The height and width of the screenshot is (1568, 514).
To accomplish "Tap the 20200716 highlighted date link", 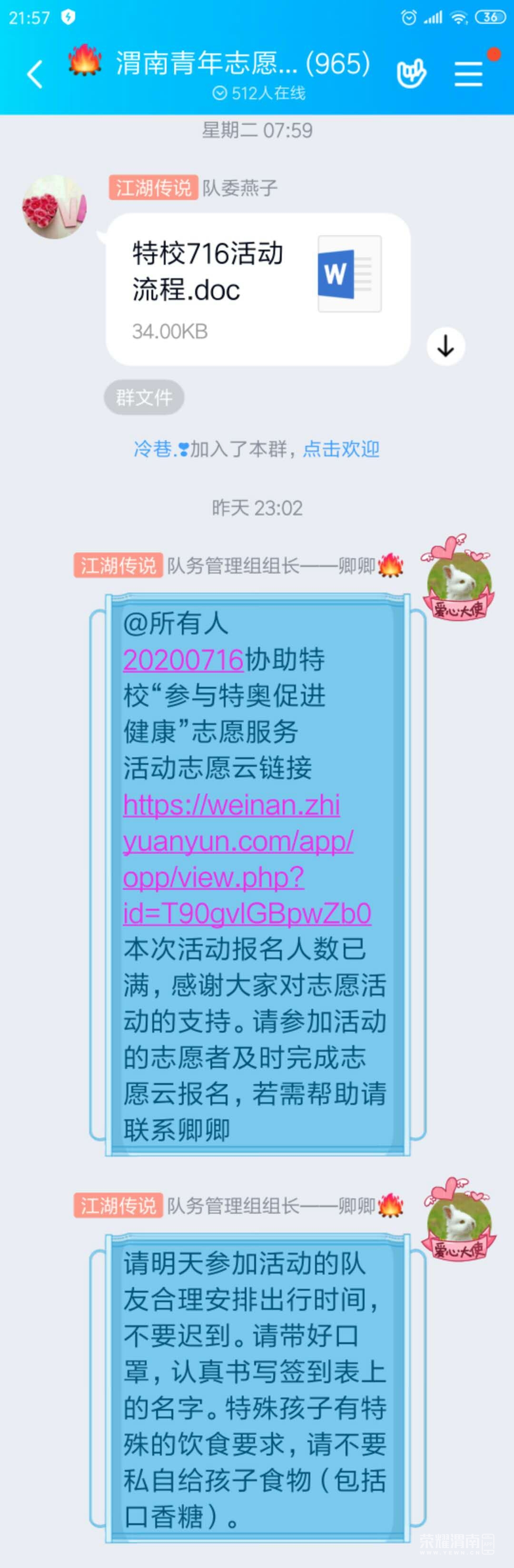I will point(182,660).
